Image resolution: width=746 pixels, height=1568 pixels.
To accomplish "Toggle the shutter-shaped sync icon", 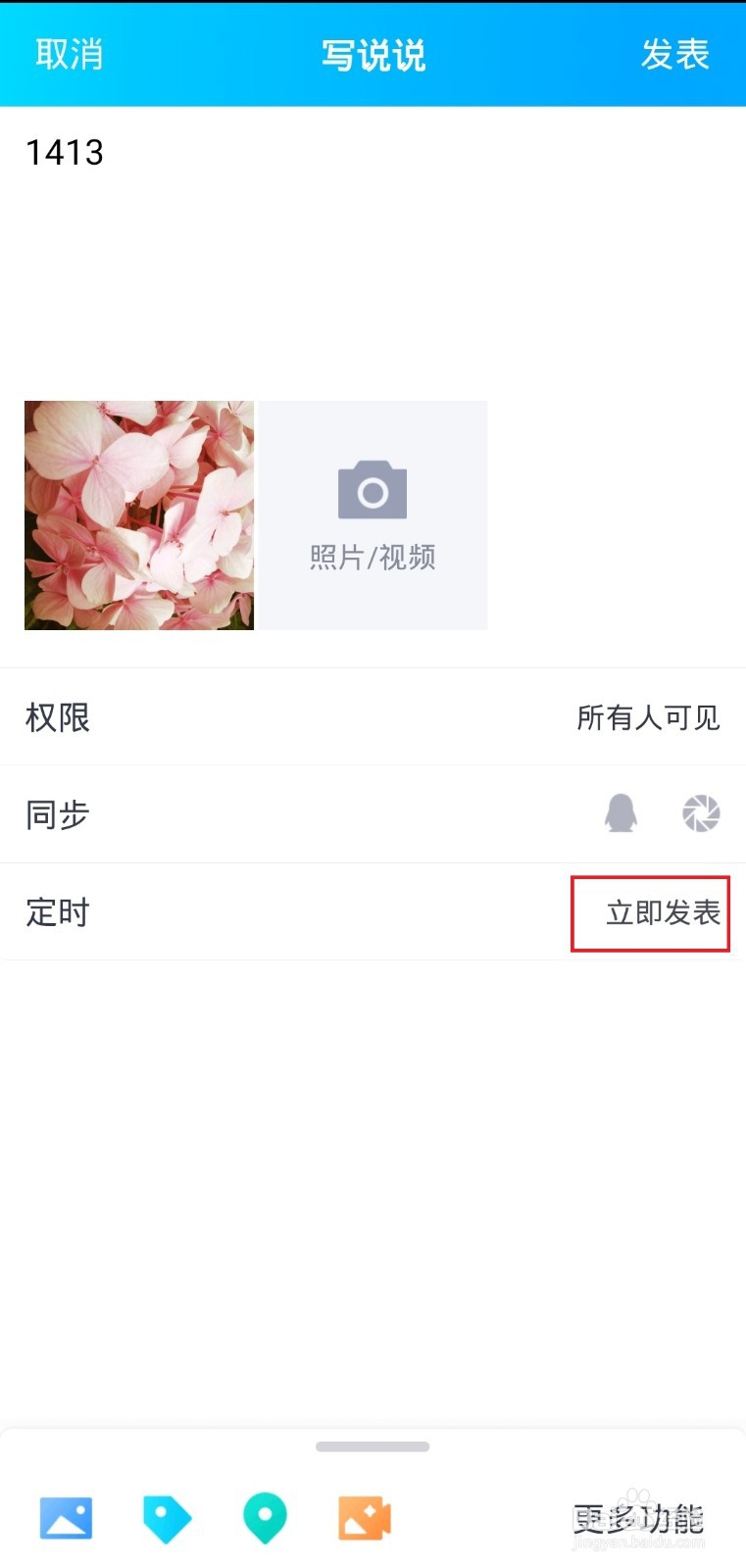I will [x=700, y=814].
